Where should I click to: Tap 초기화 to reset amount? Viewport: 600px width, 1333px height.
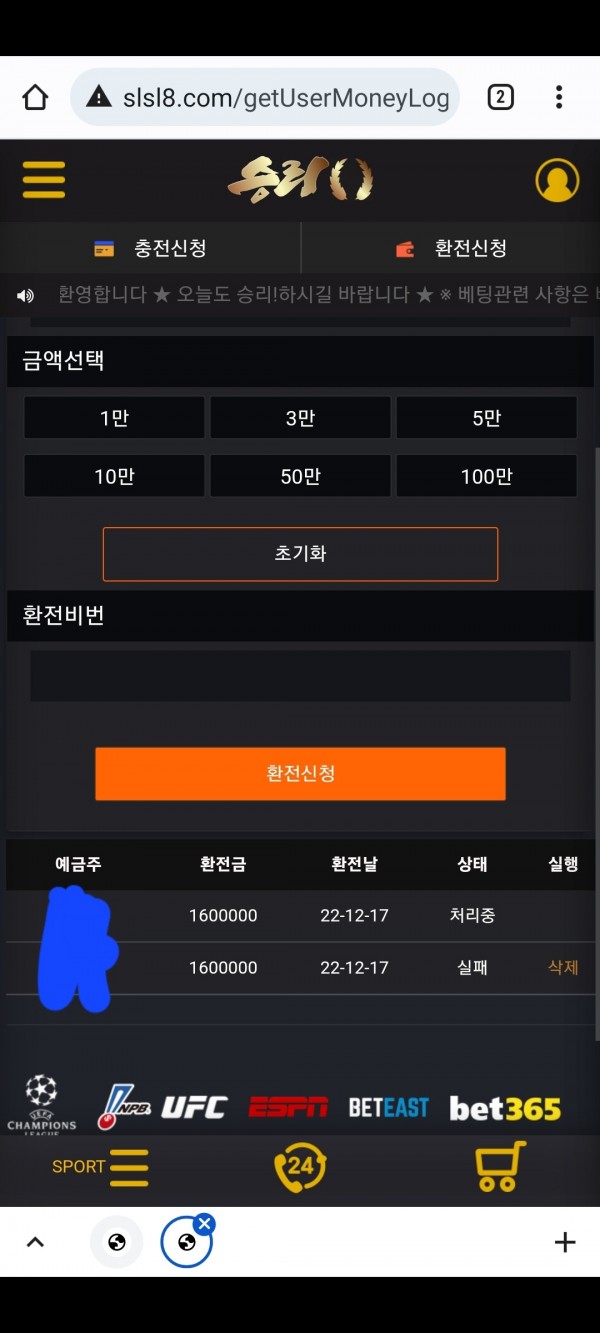click(300, 554)
